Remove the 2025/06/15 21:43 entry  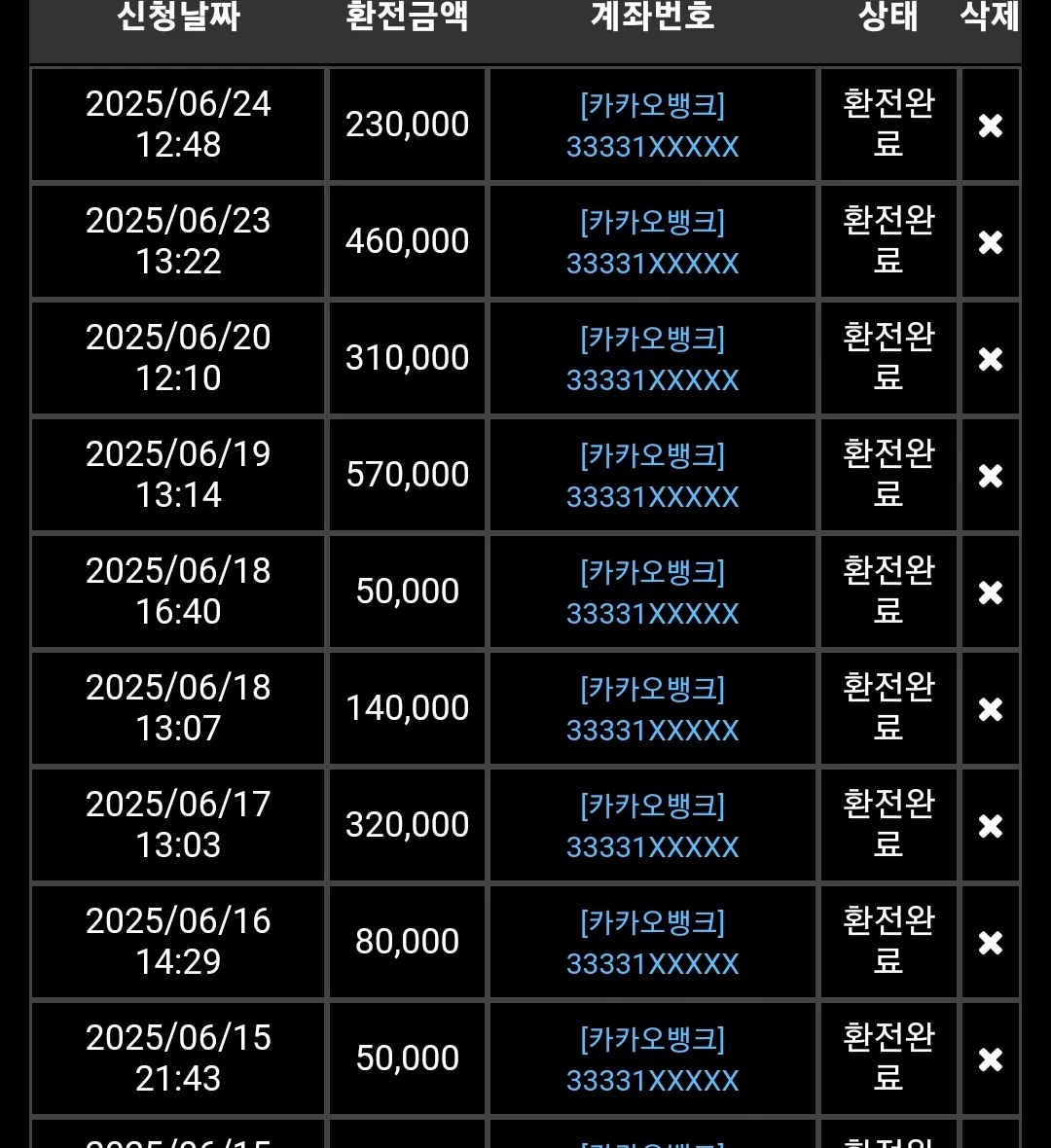point(991,1059)
